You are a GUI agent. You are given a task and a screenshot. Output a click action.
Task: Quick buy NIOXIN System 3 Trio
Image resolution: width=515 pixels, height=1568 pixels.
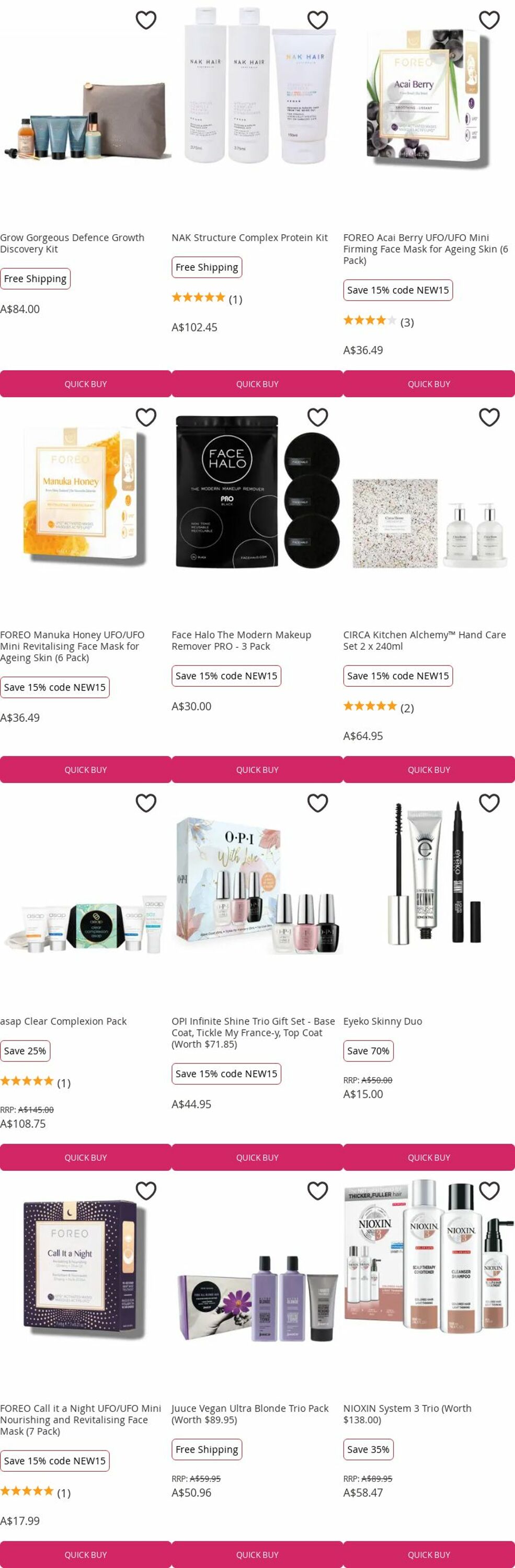(x=429, y=1554)
